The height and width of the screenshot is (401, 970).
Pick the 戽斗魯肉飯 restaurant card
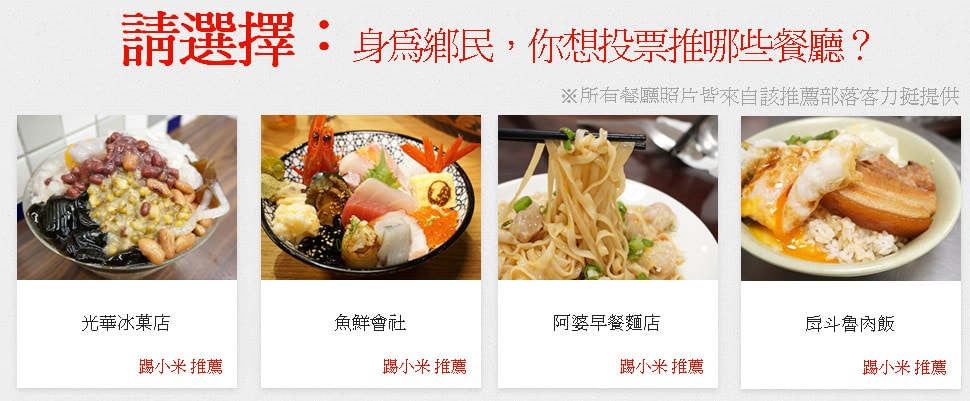850,250
